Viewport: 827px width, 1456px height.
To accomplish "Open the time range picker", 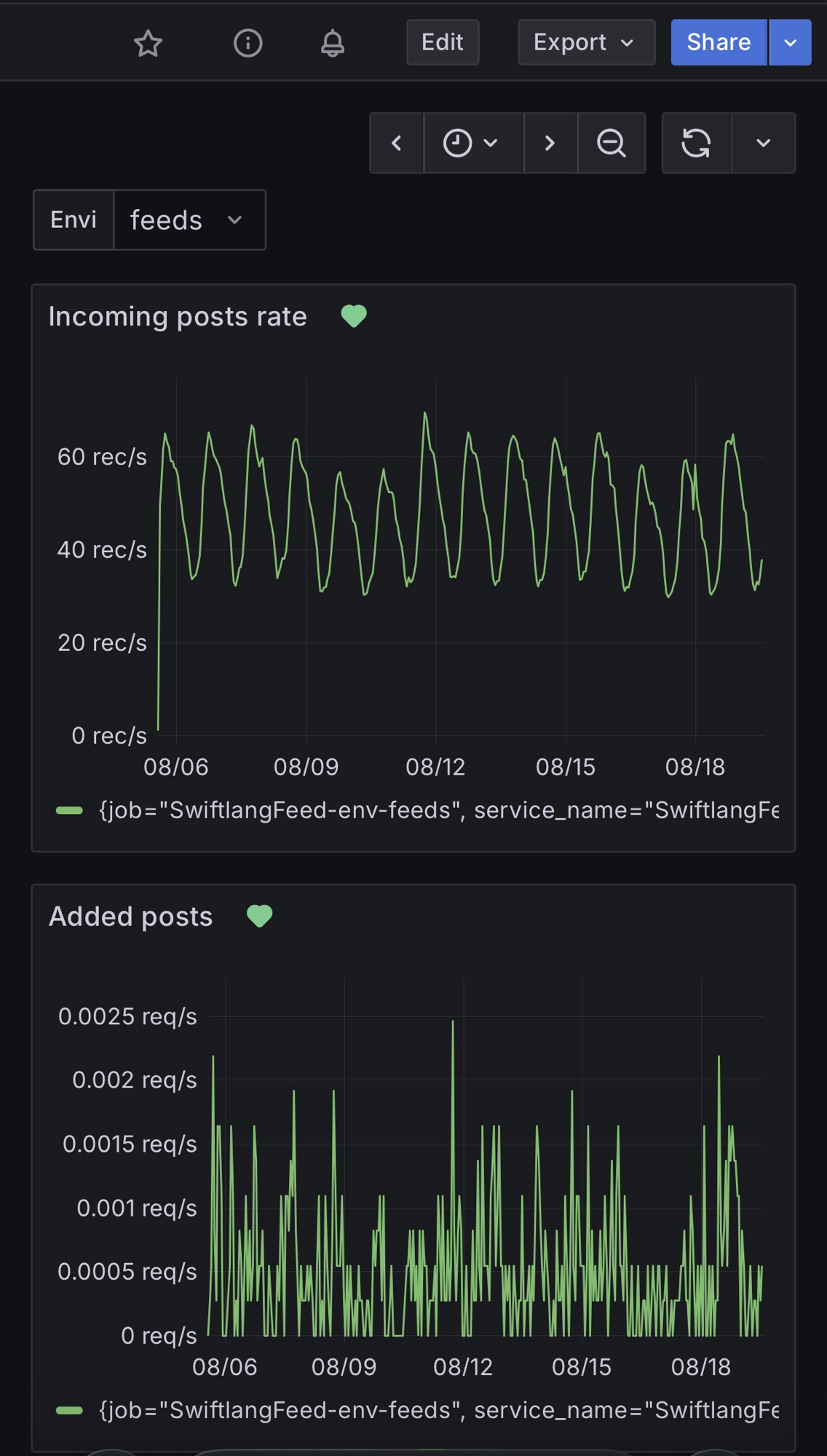I will click(x=472, y=143).
